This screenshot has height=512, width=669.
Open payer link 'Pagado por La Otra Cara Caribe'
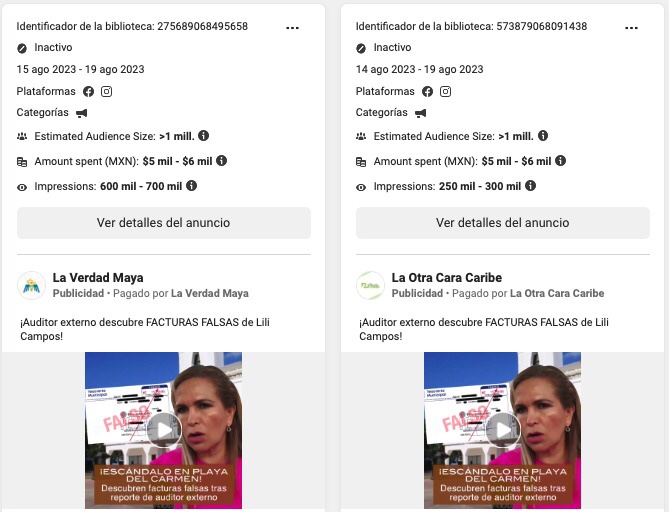pyautogui.click(x=557, y=294)
